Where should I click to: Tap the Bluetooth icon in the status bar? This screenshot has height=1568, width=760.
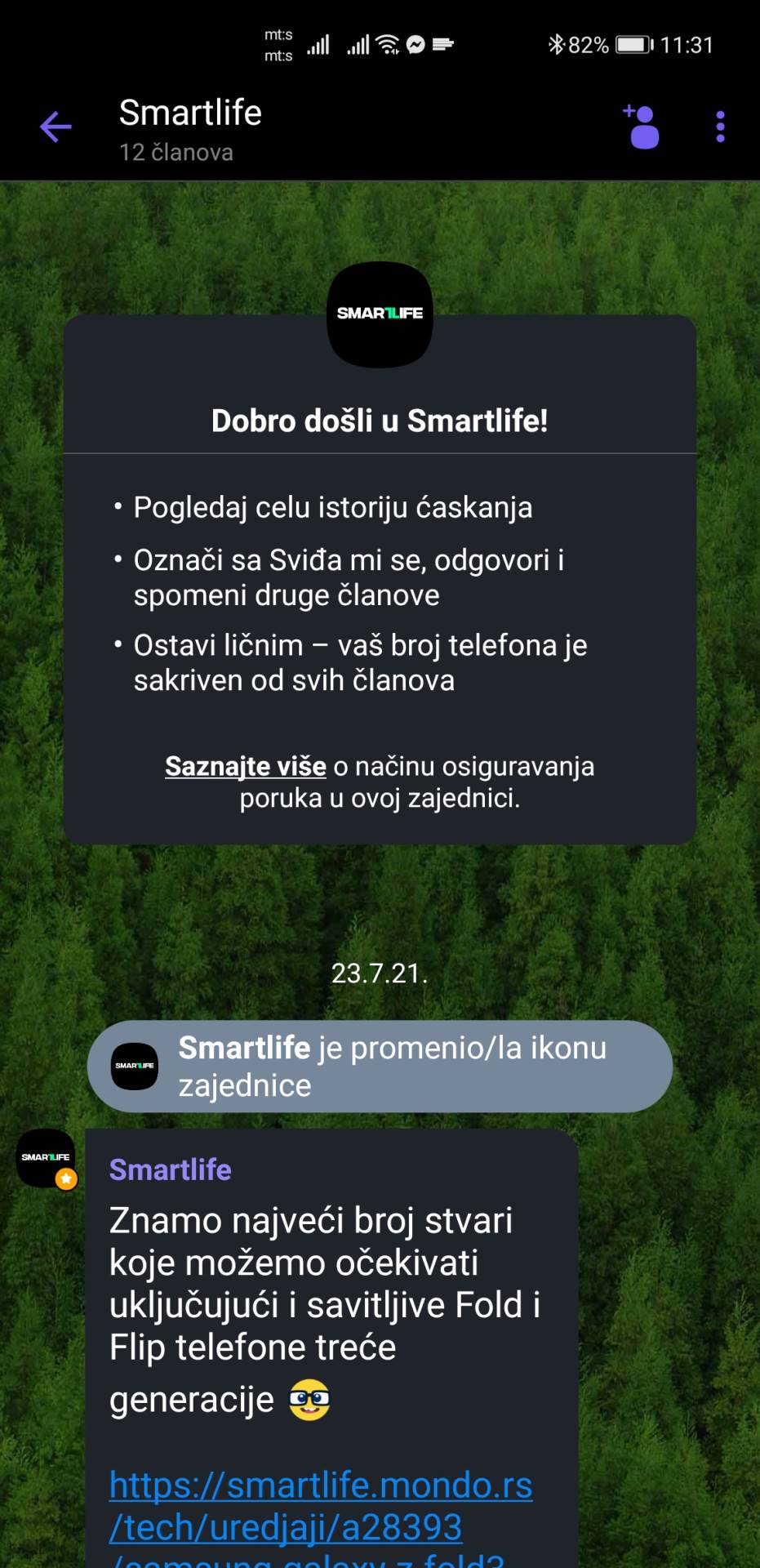[x=558, y=44]
